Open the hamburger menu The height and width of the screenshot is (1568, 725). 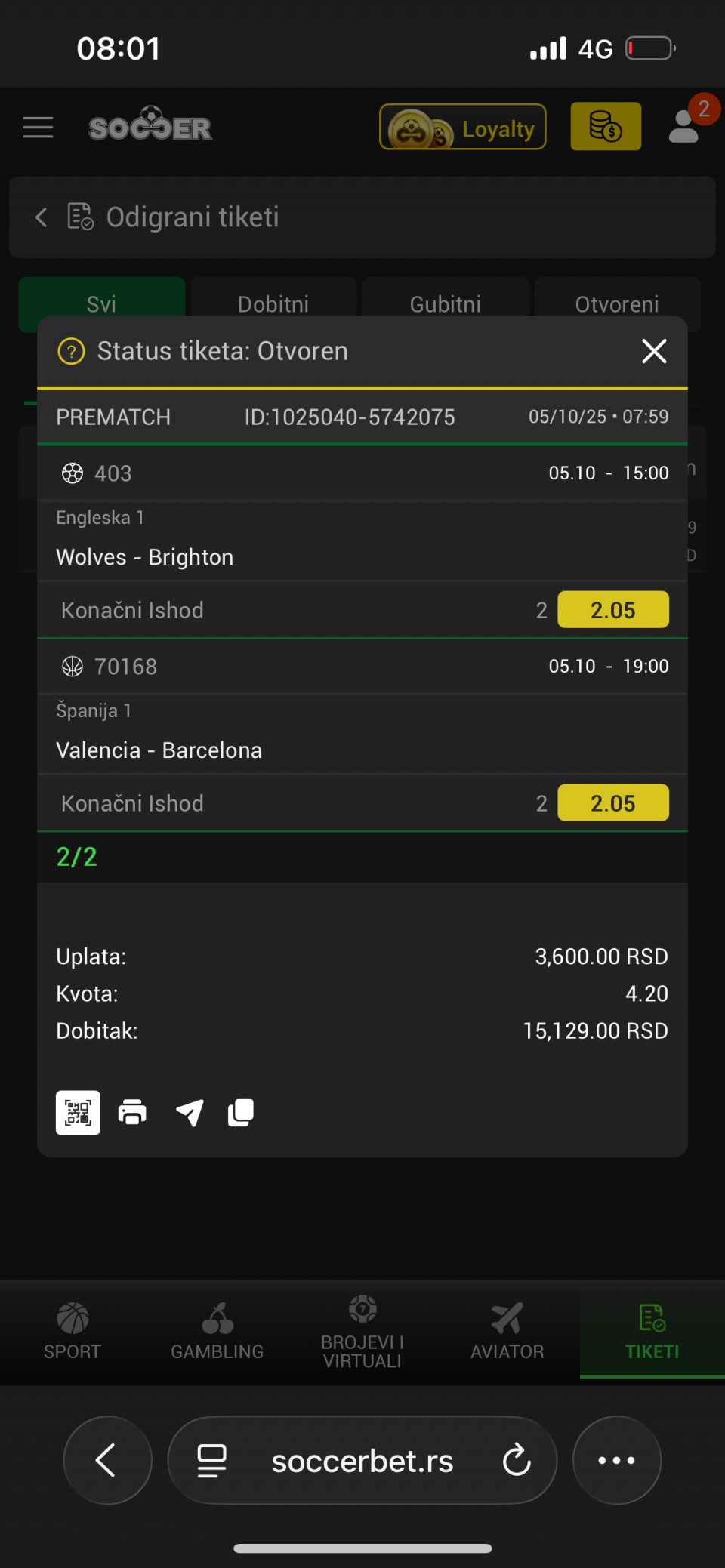(38, 128)
